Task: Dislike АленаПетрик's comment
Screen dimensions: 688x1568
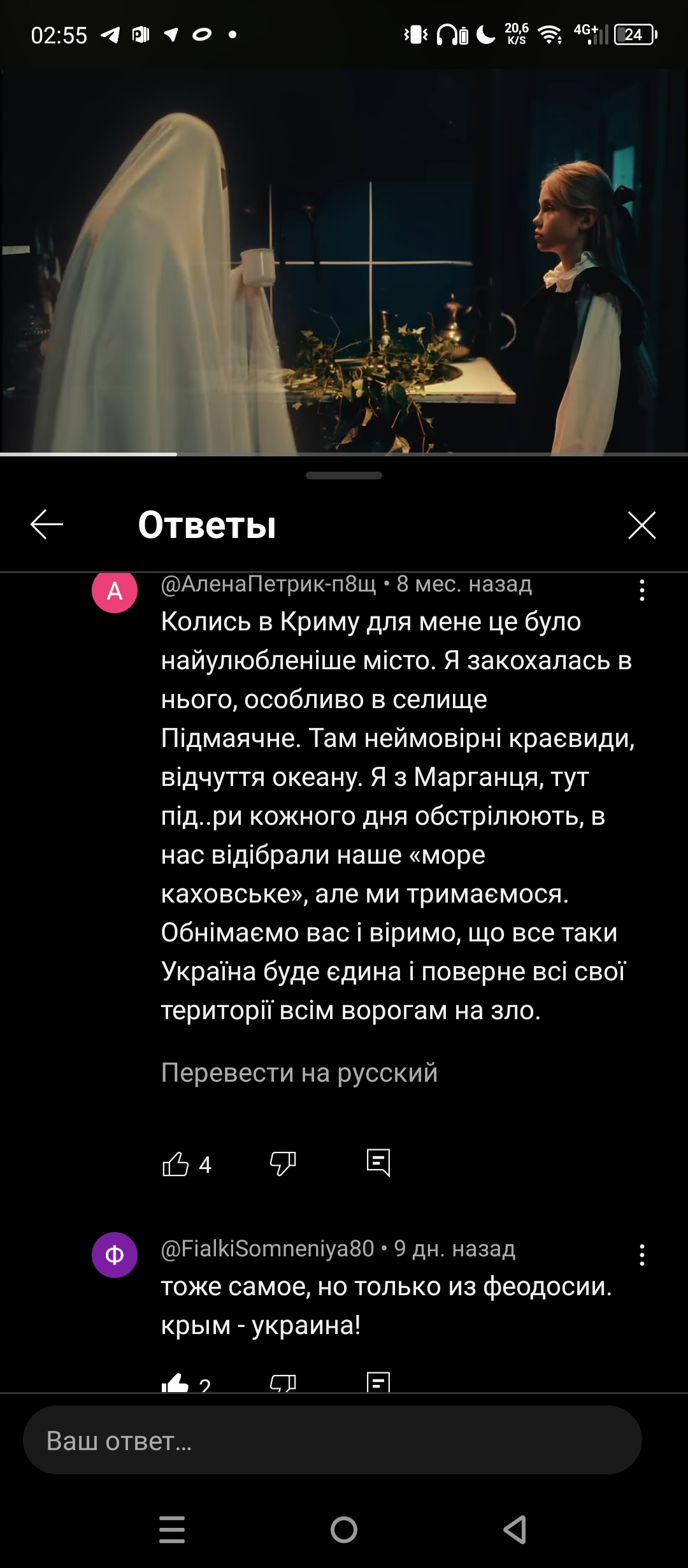Action: click(283, 1164)
